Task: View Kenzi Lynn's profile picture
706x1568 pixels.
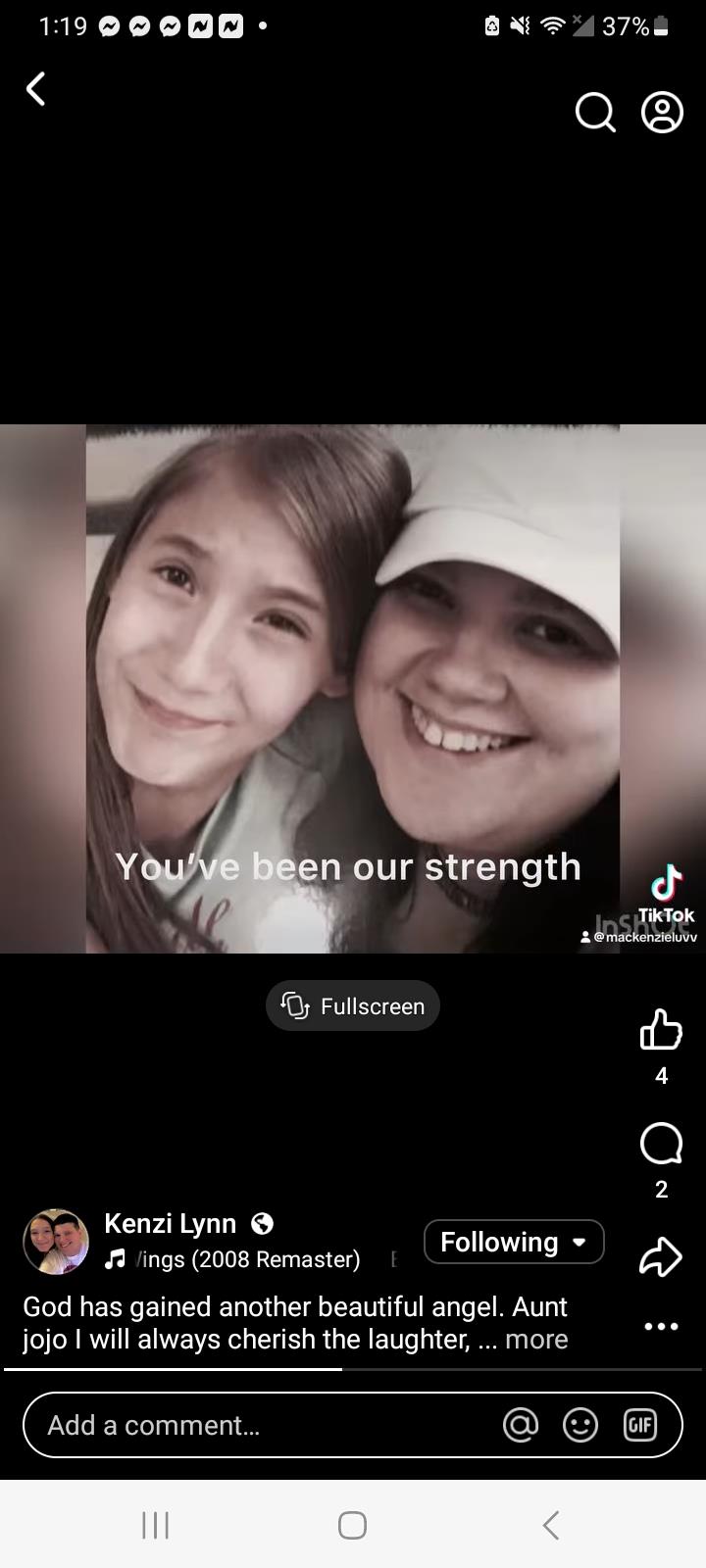Action: pyautogui.click(x=56, y=1241)
